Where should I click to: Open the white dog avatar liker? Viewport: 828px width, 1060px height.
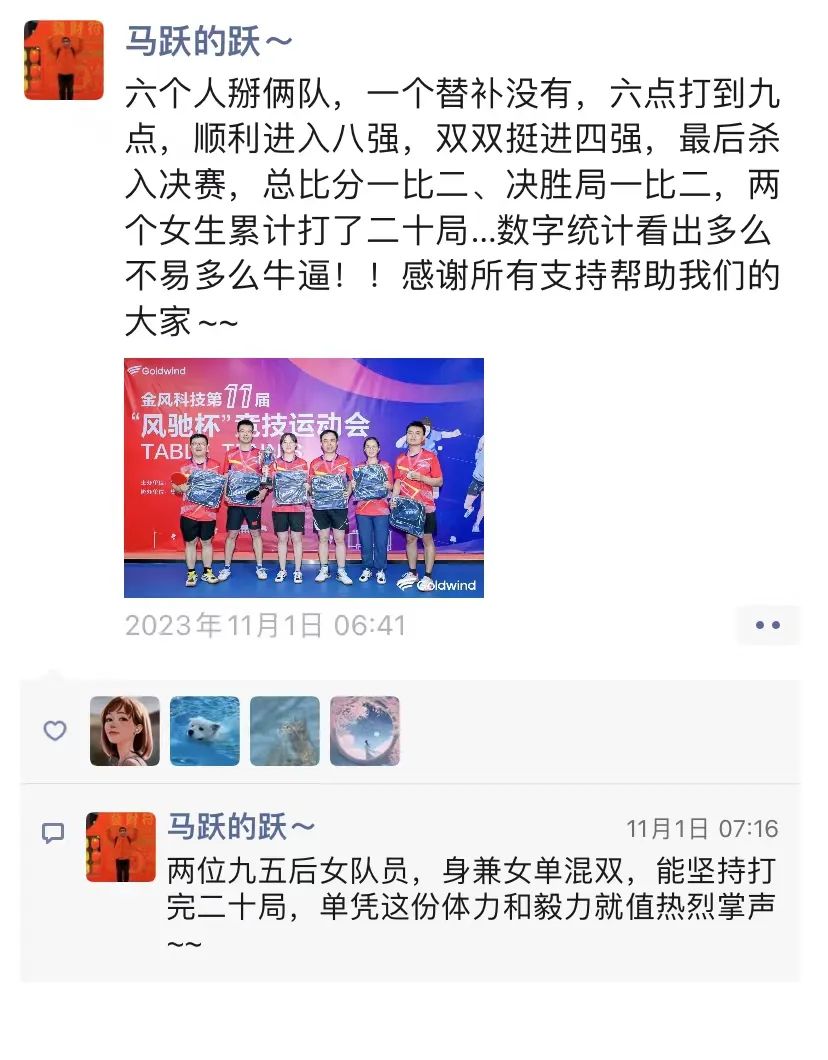205,731
